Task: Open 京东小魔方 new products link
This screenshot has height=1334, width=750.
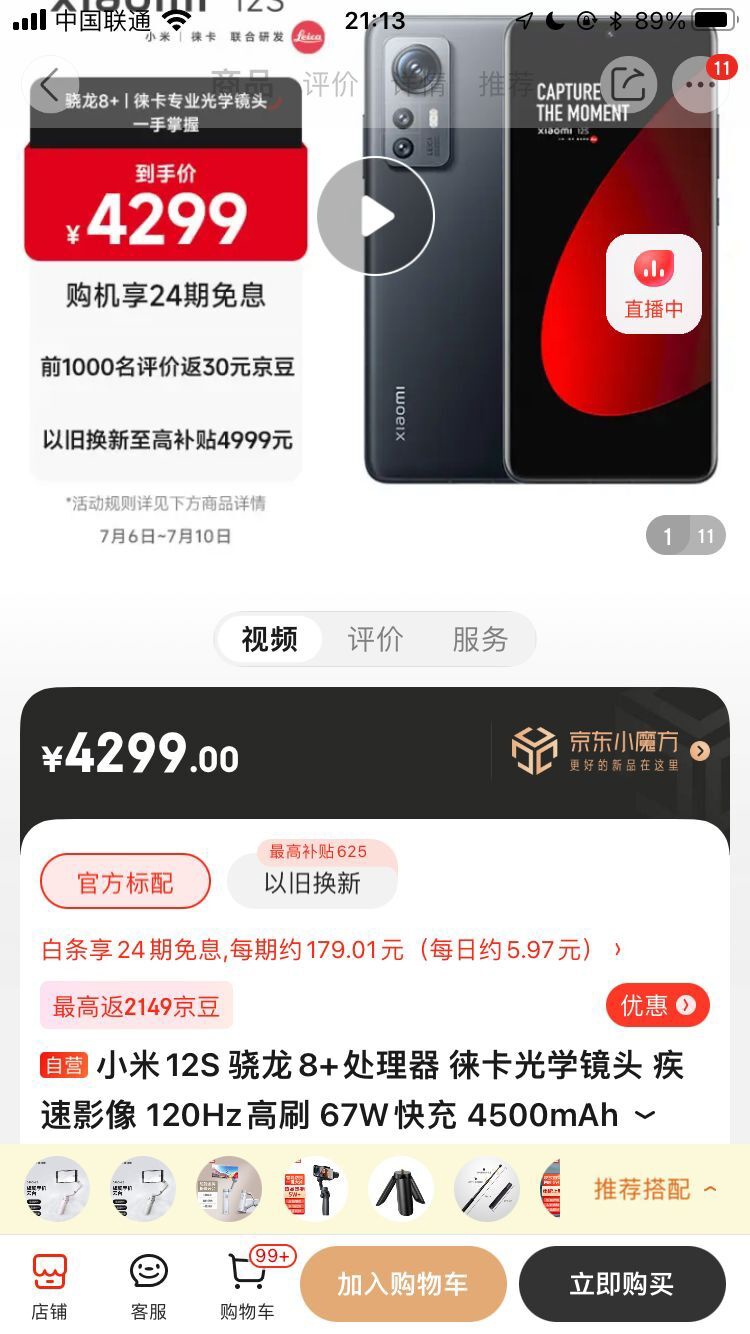Action: 610,751
